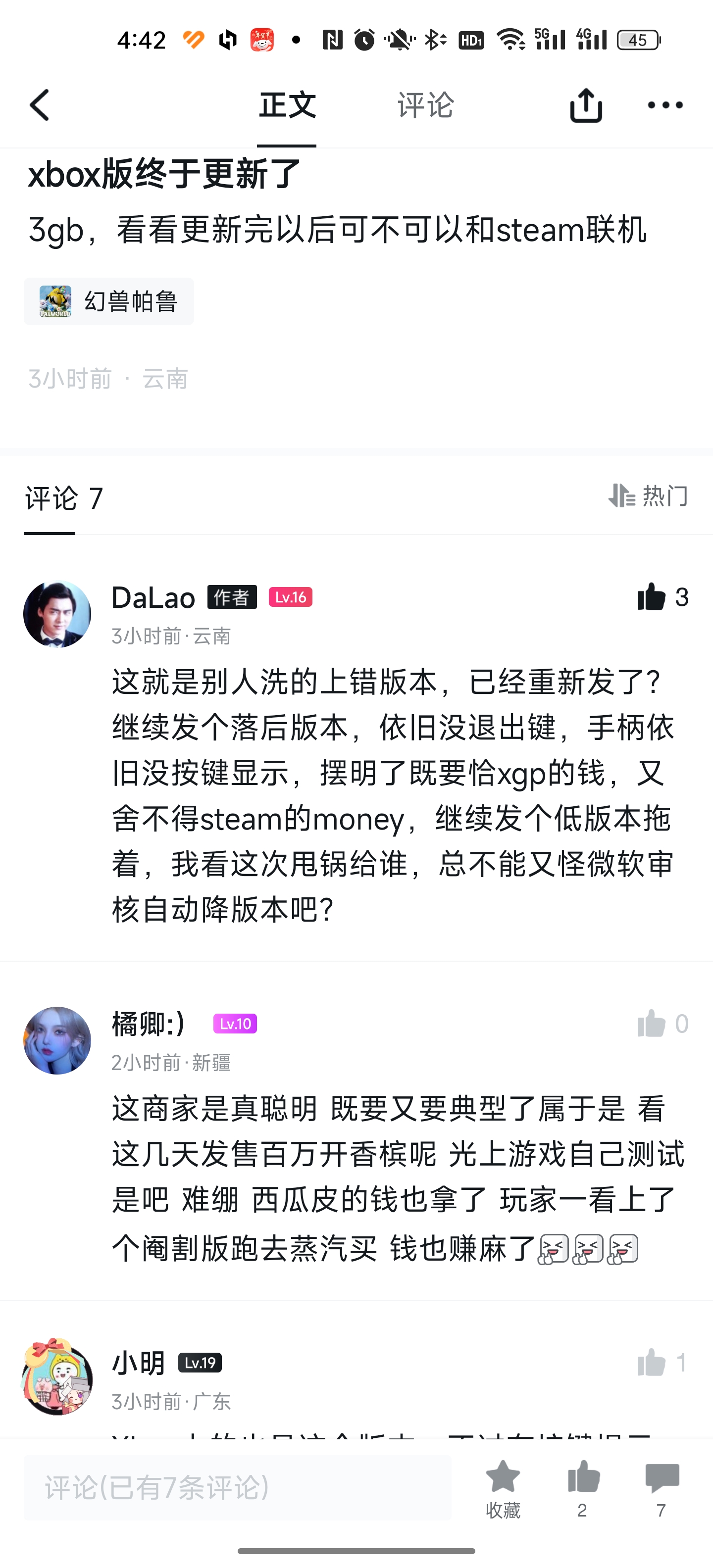Like DaLao's comment with the thumbs-up icon
Image resolution: width=713 pixels, height=1568 pixels.
coord(653,597)
